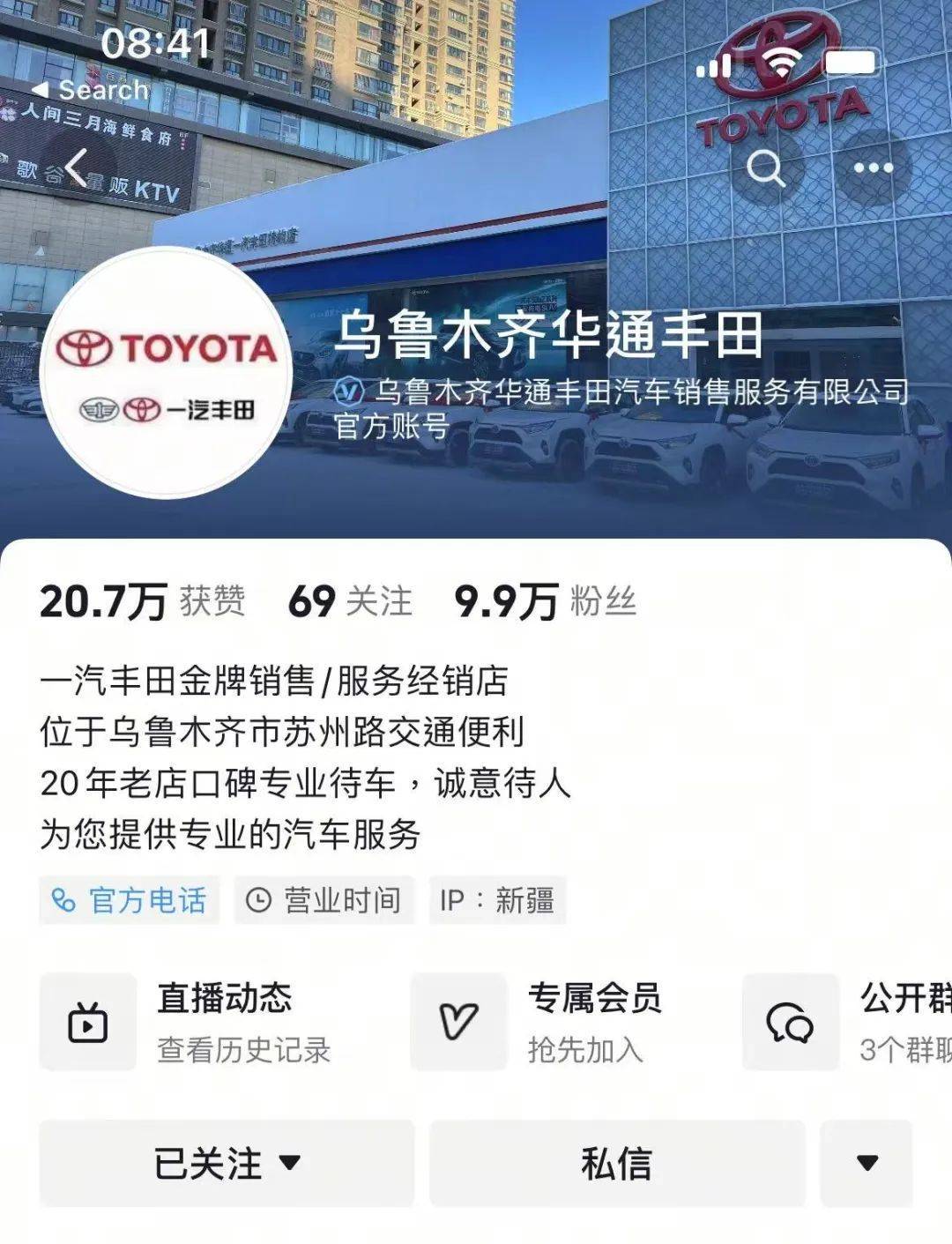Viewport: 952px width, 1244px height.
Task: Call the 官方电话 official phone
Action: coord(130,900)
